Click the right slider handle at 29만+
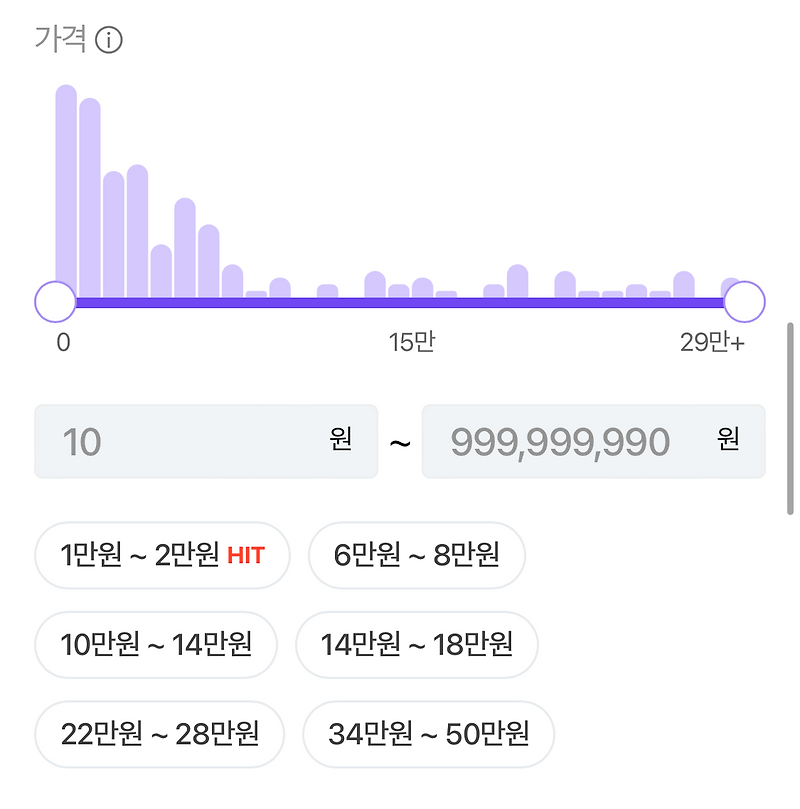This screenshot has width=800, height=809. (744, 300)
